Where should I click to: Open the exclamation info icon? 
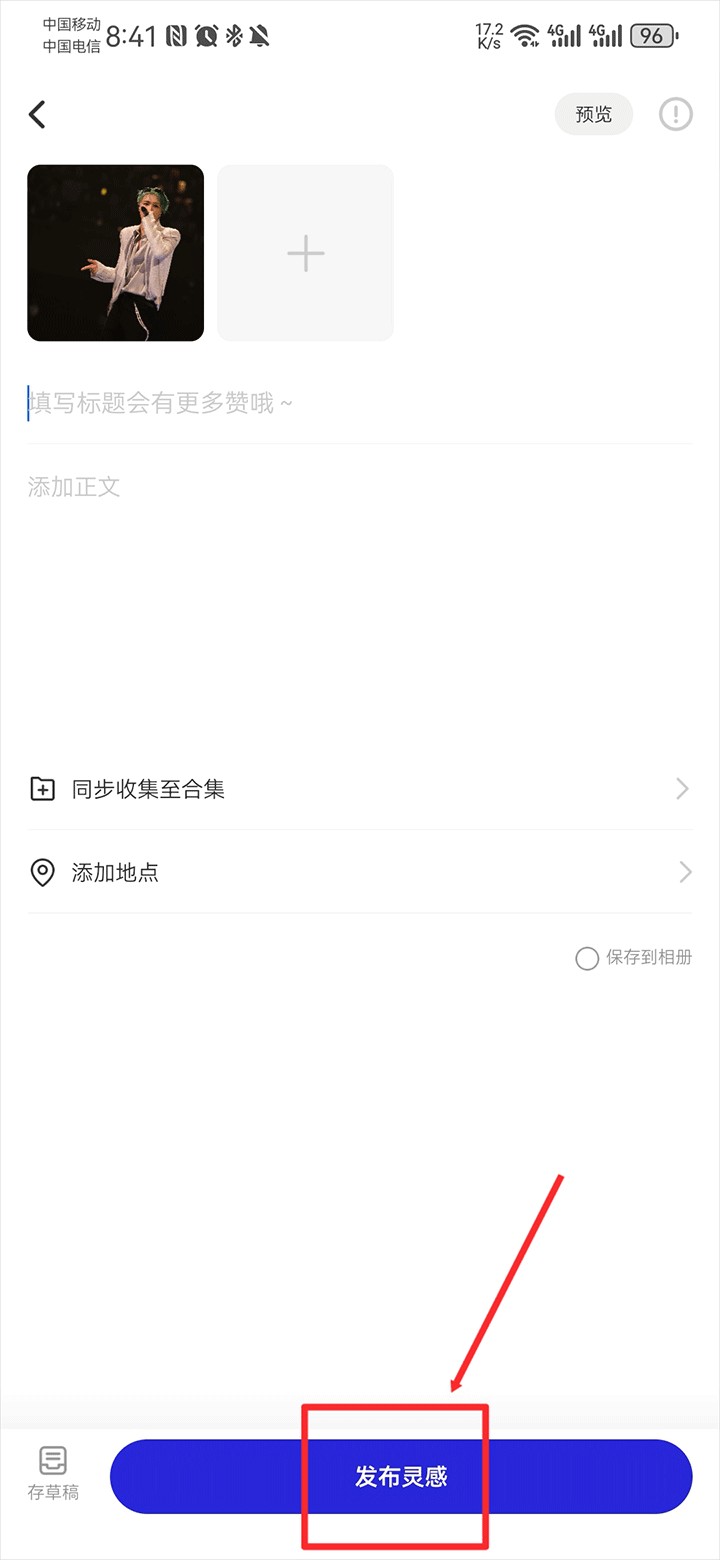676,115
